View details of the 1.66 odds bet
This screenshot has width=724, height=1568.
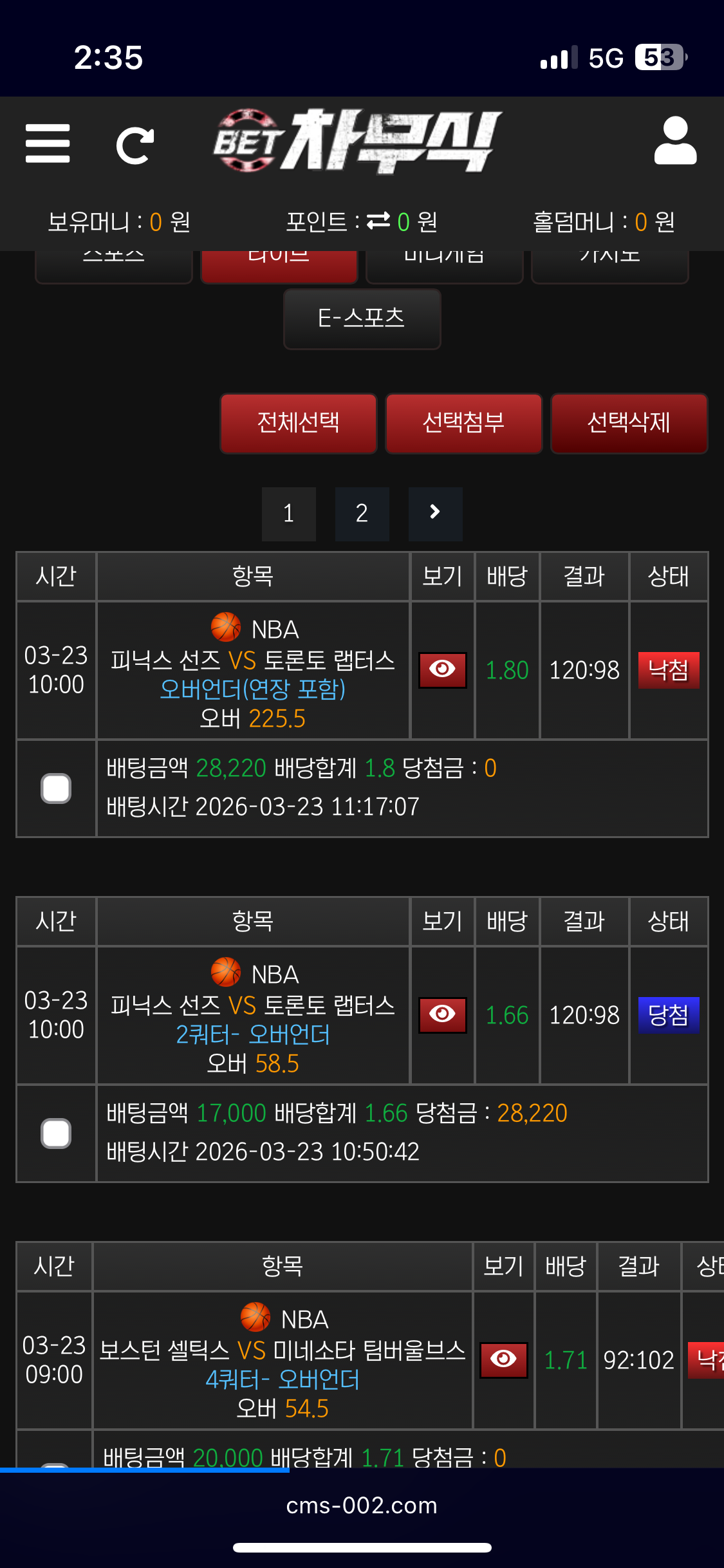point(442,1015)
